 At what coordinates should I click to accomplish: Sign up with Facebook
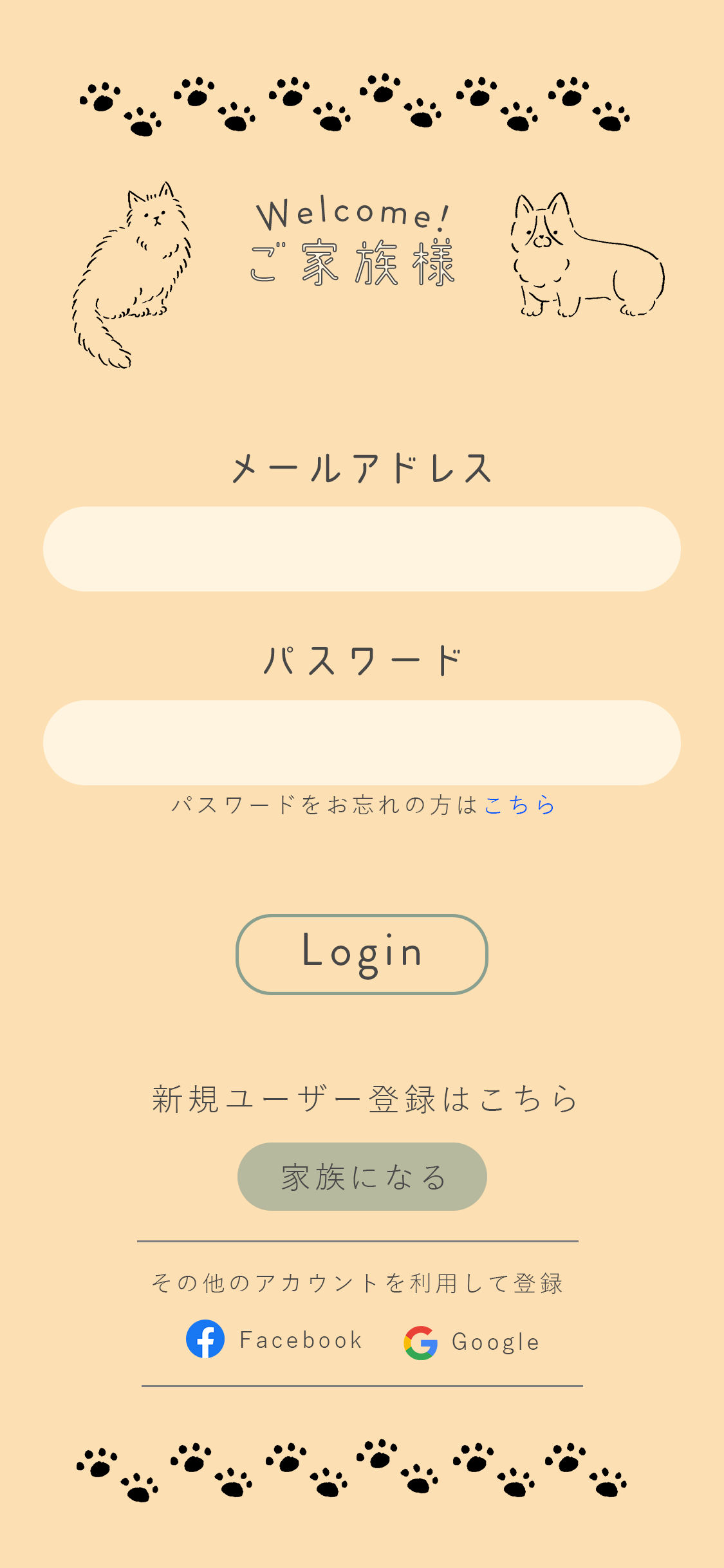pyautogui.click(x=274, y=1339)
